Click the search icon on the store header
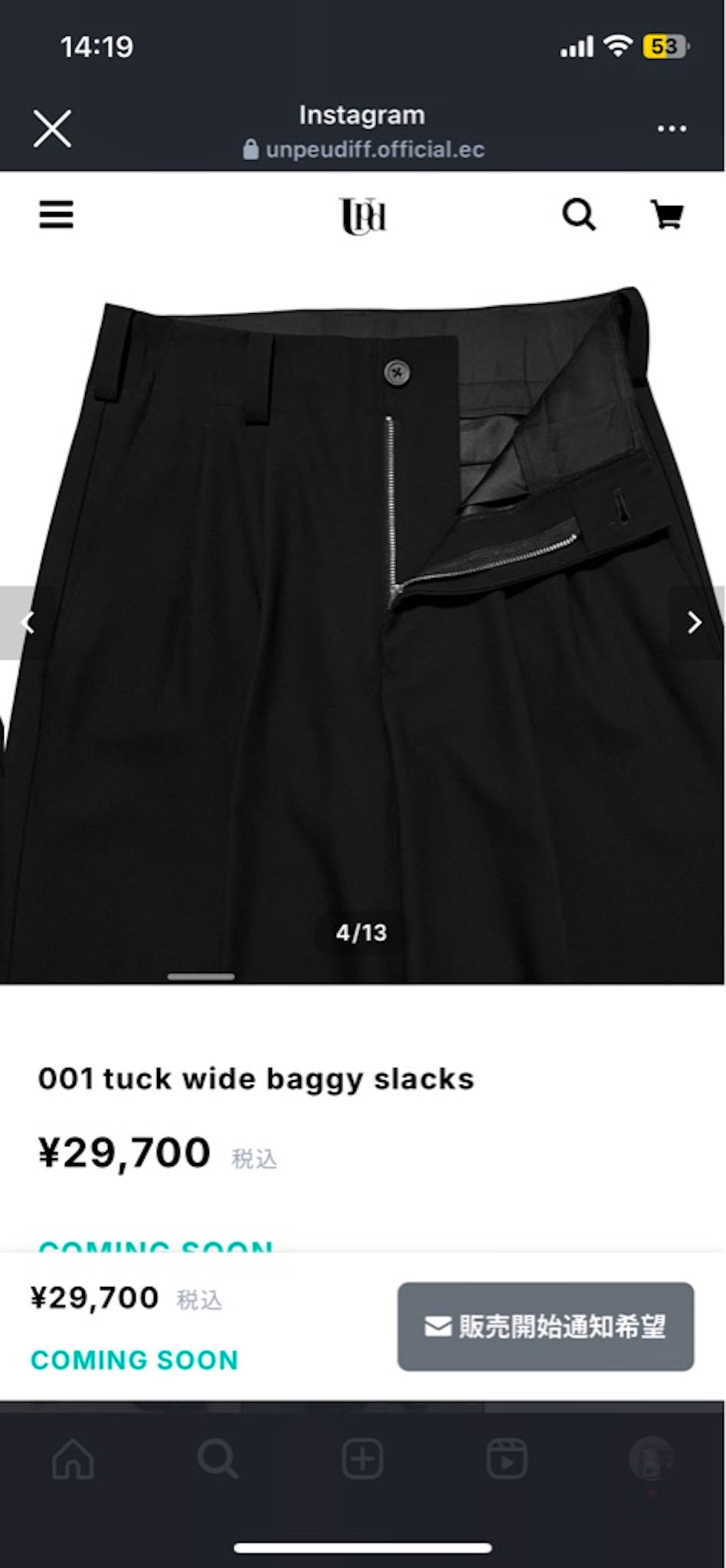726x1568 pixels. 580,215
